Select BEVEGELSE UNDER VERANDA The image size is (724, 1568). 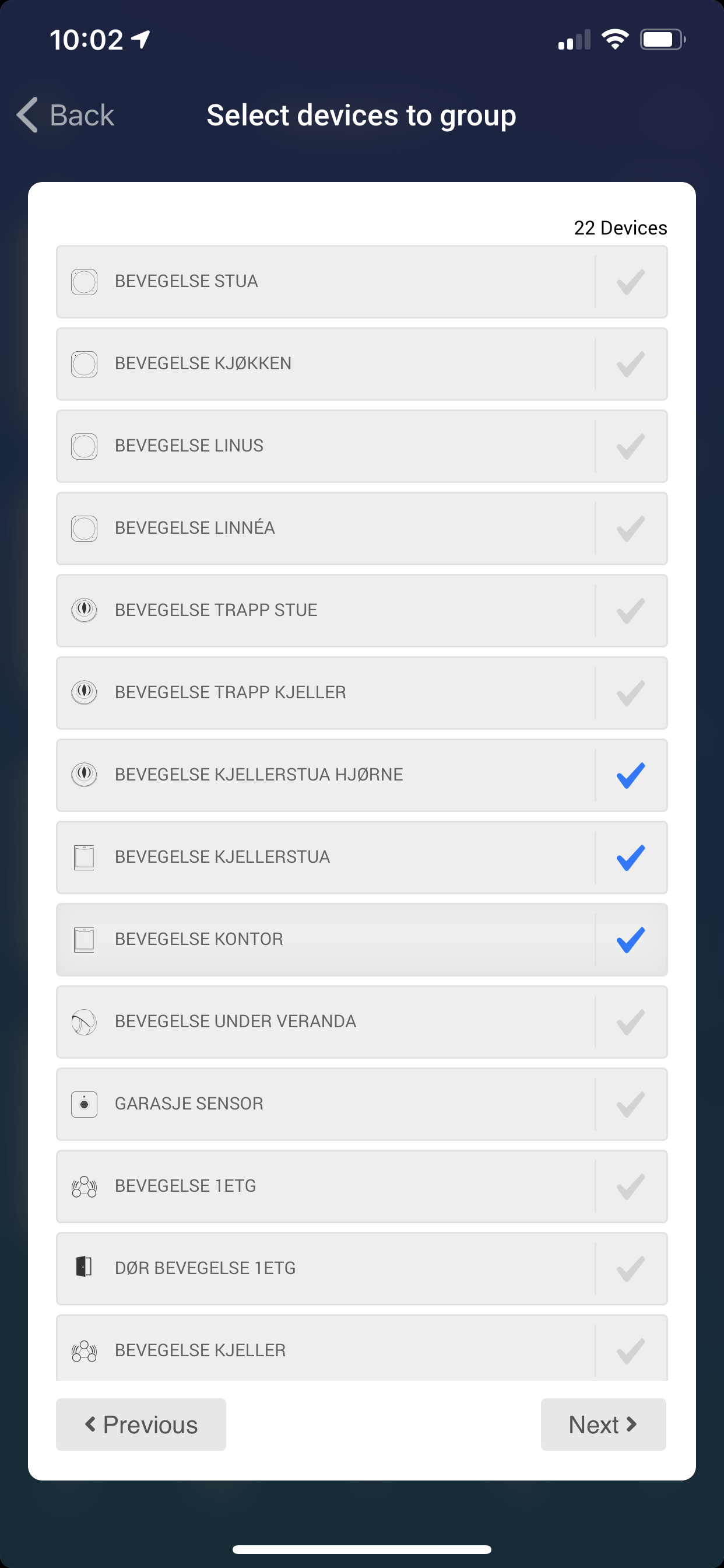pos(361,1021)
